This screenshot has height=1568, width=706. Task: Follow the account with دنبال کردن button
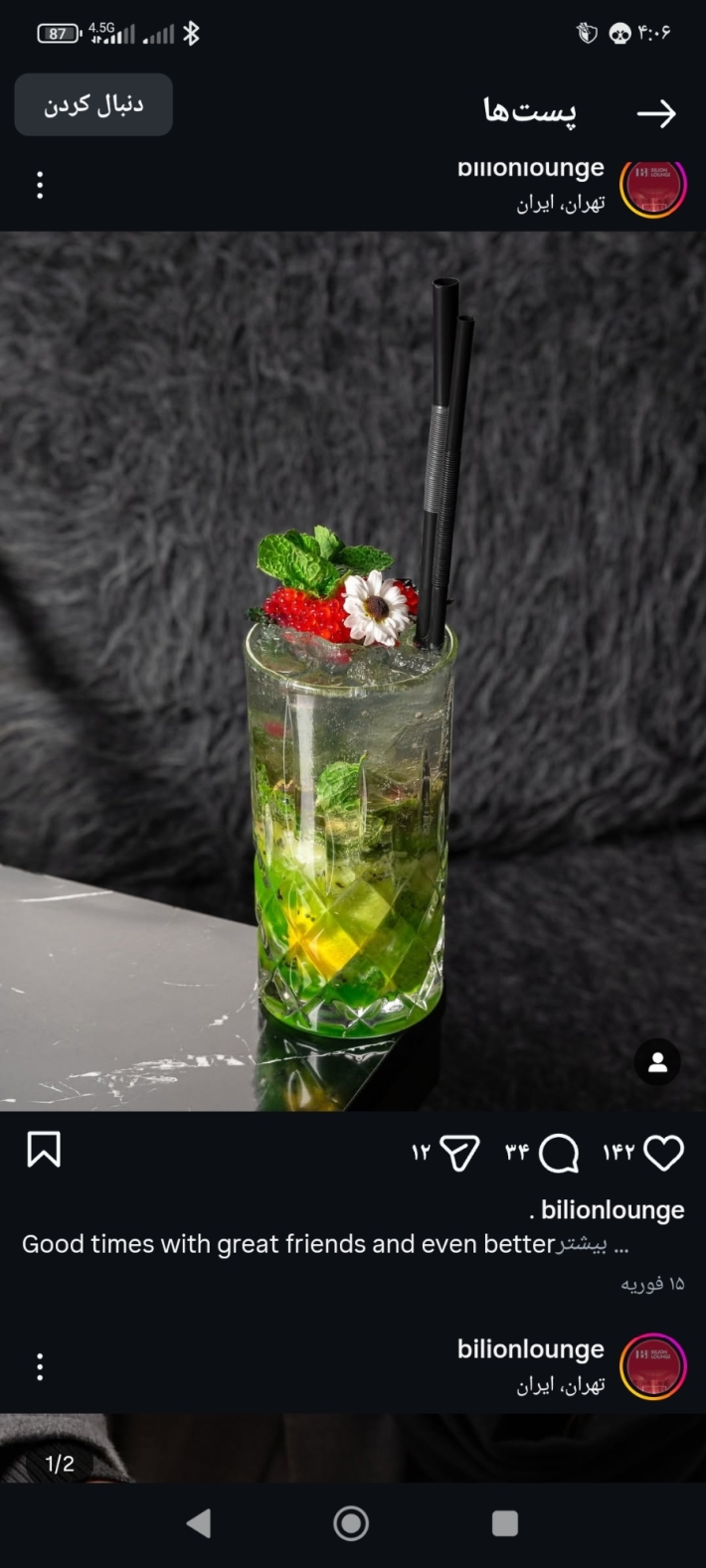click(93, 104)
